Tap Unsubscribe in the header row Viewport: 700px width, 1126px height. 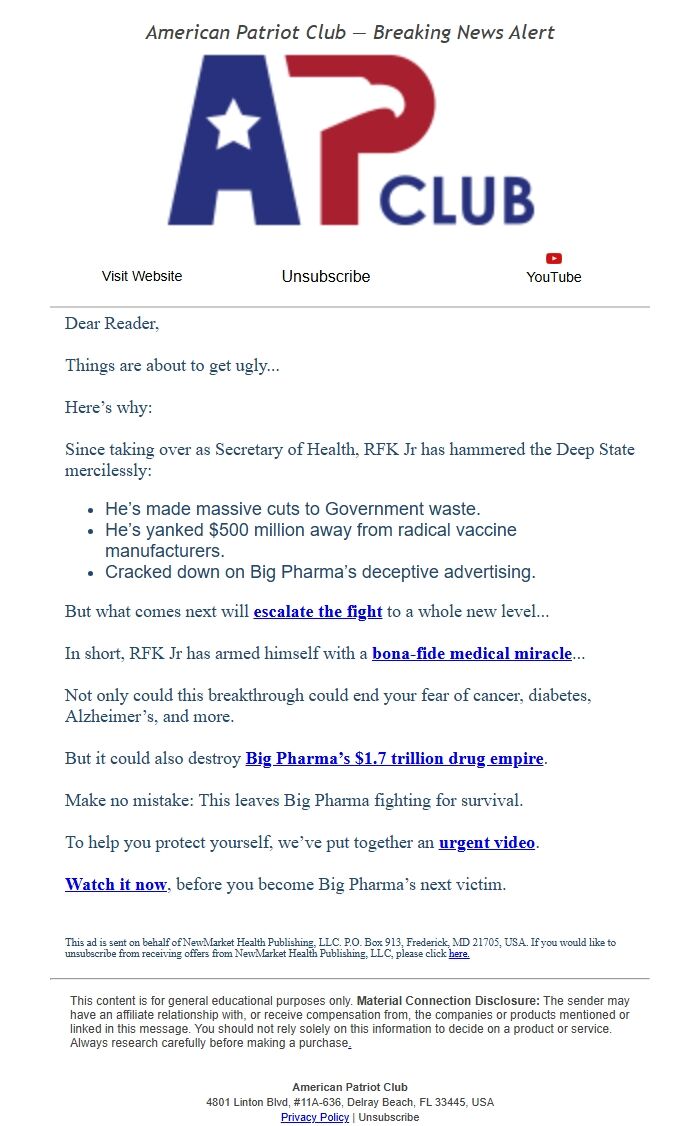tap(325, 276)
